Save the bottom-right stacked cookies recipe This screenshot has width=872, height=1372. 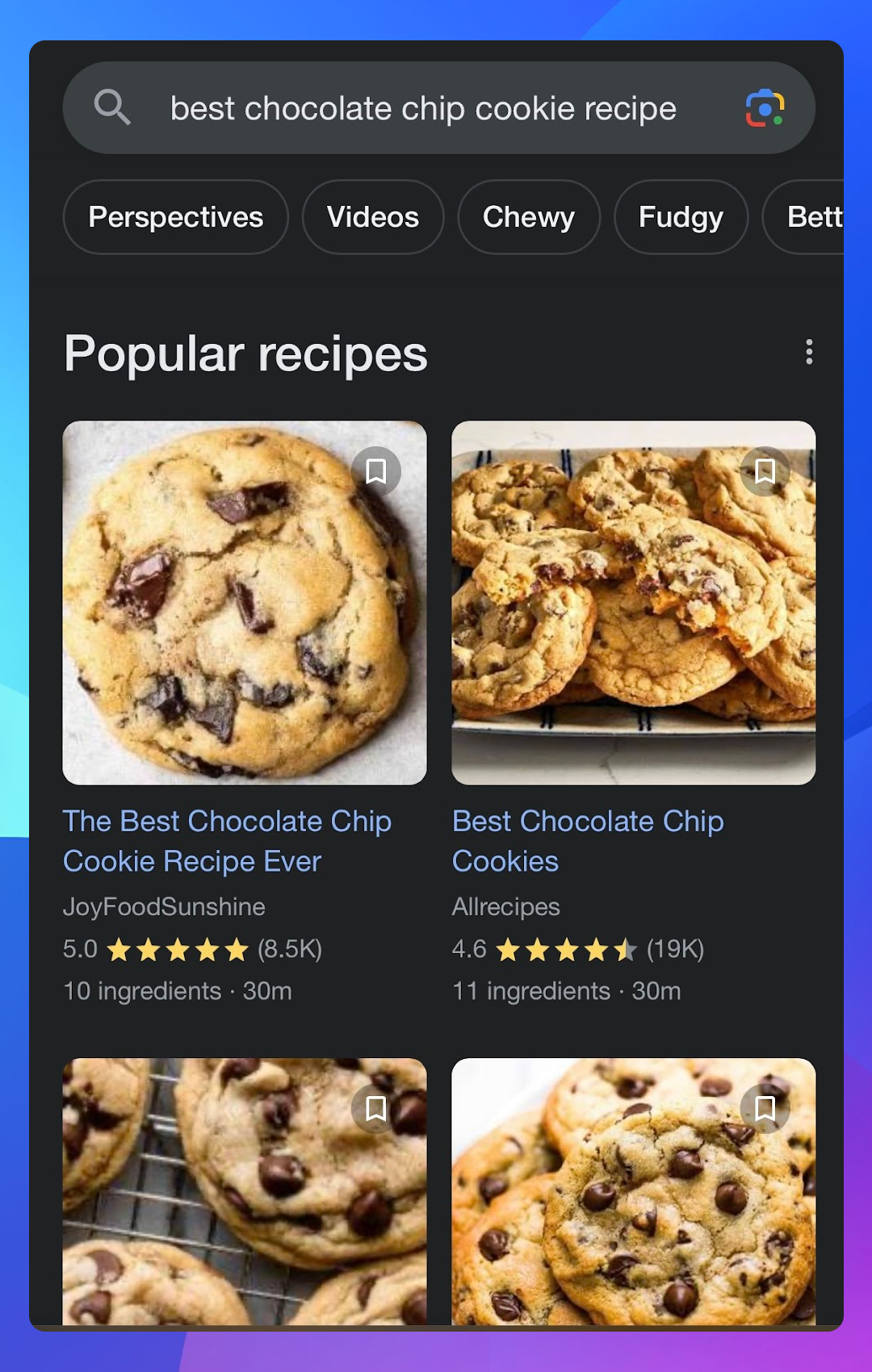click(765, 1109)
